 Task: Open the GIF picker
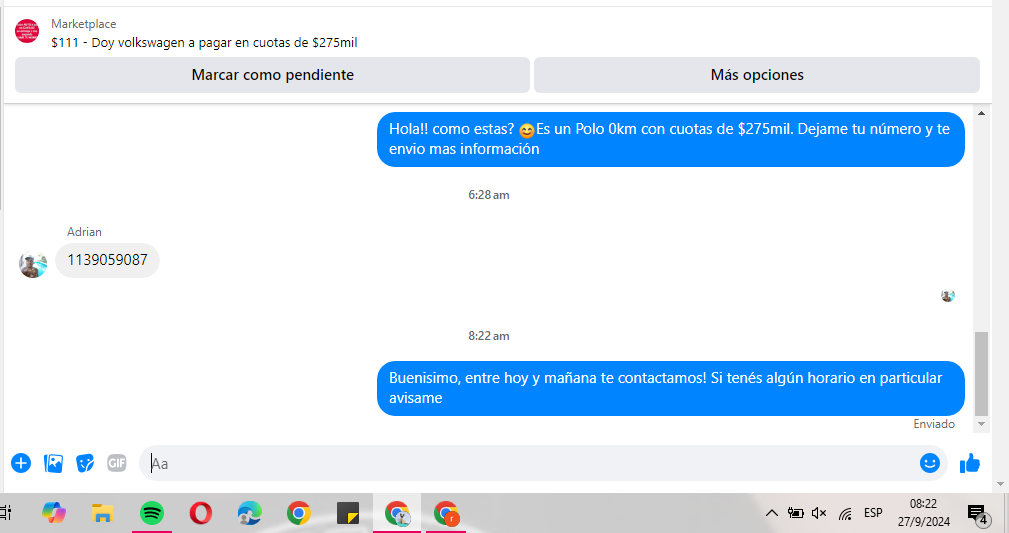point(117,463)
